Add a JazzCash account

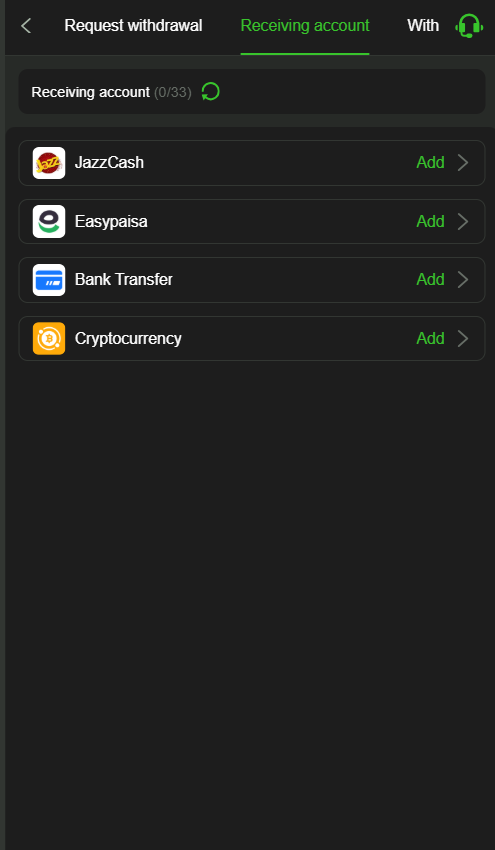(x=252, y=163)
